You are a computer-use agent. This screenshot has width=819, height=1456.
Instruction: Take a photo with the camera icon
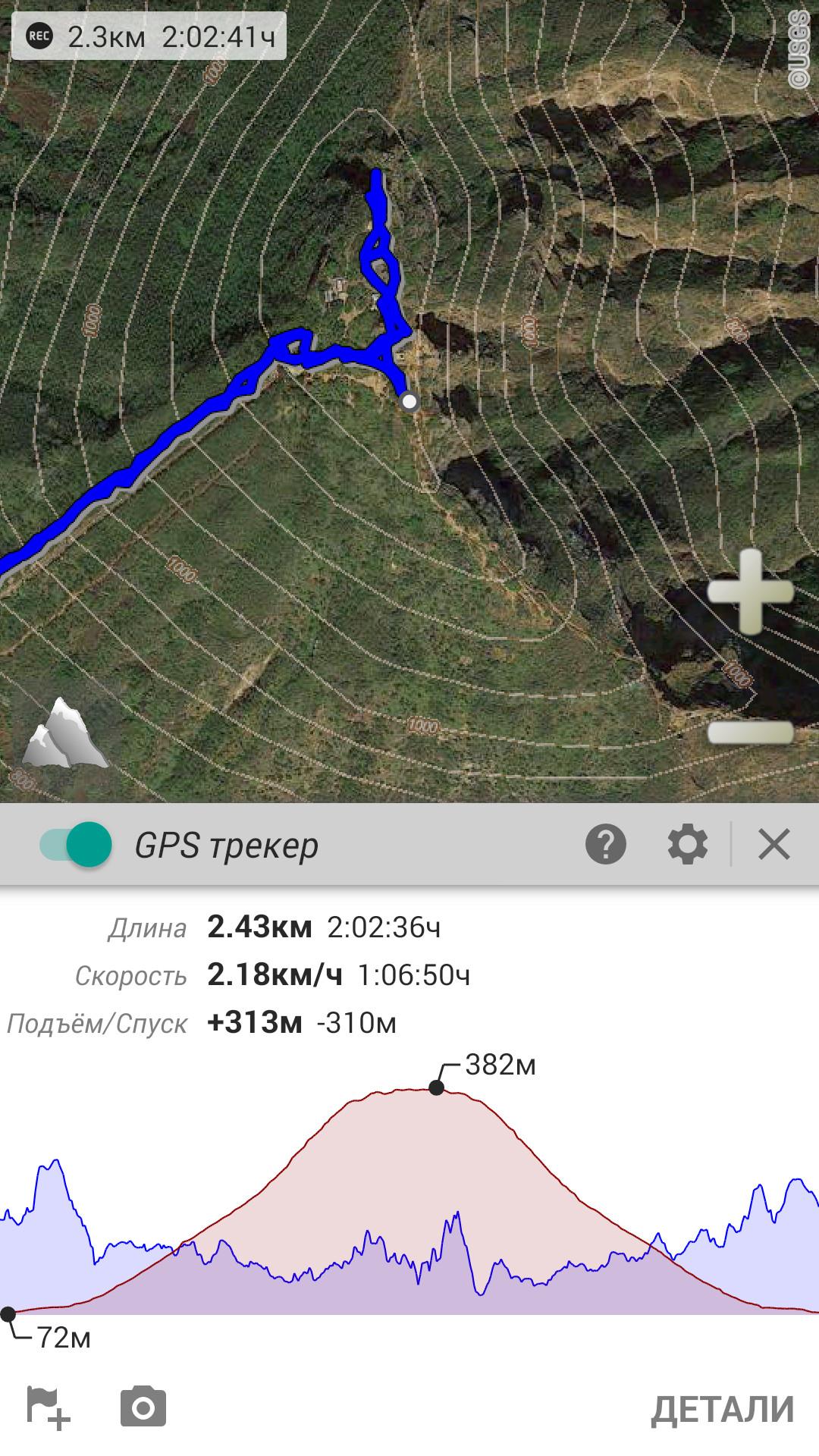click(143, 1407)
